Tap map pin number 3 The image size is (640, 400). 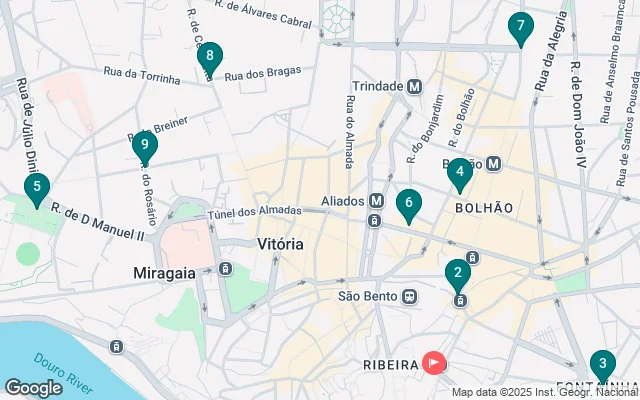[x=602, y=364]
